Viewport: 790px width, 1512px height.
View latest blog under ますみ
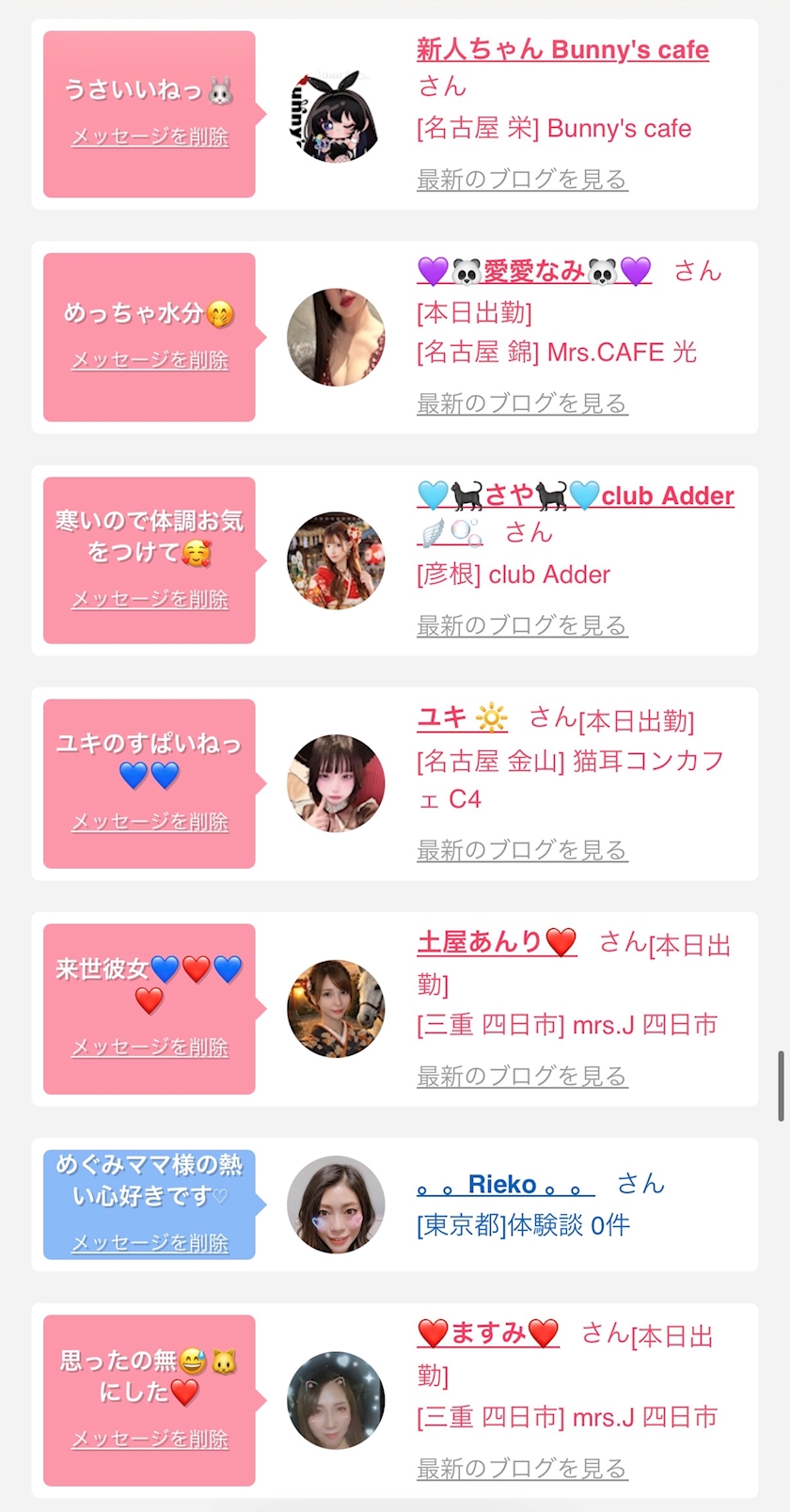(x=522, y=1468)
